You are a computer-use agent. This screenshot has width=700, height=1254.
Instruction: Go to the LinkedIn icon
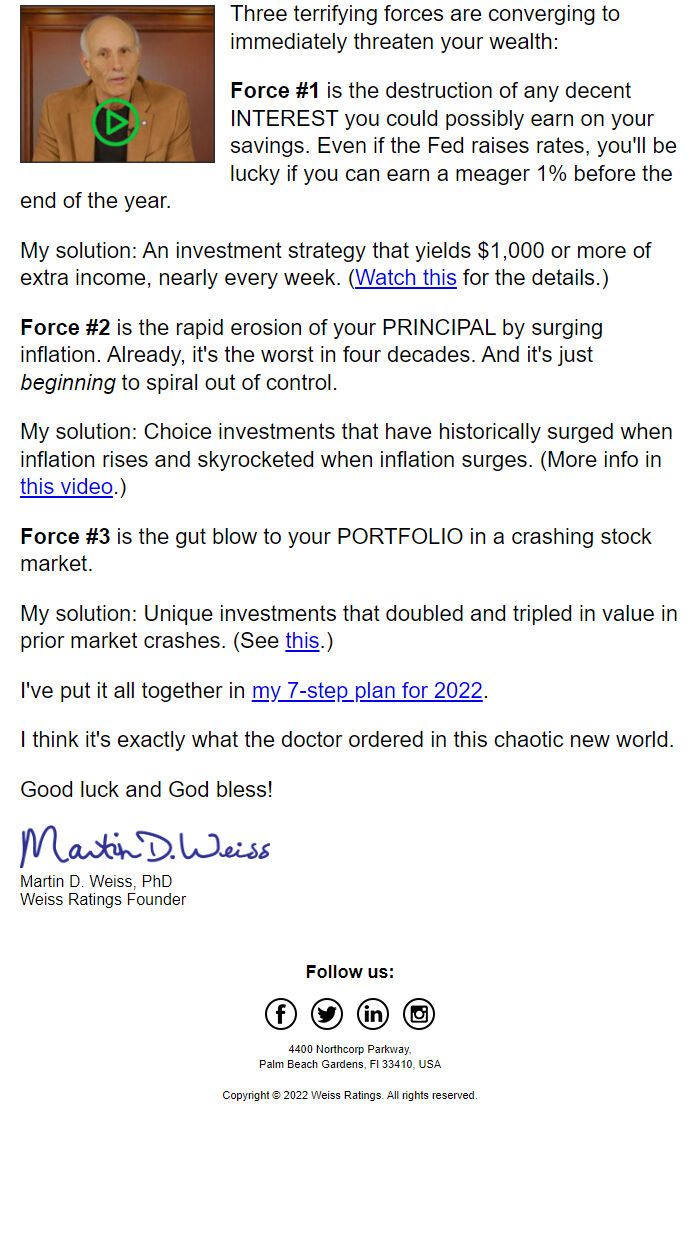click(x=373, y=1014)
